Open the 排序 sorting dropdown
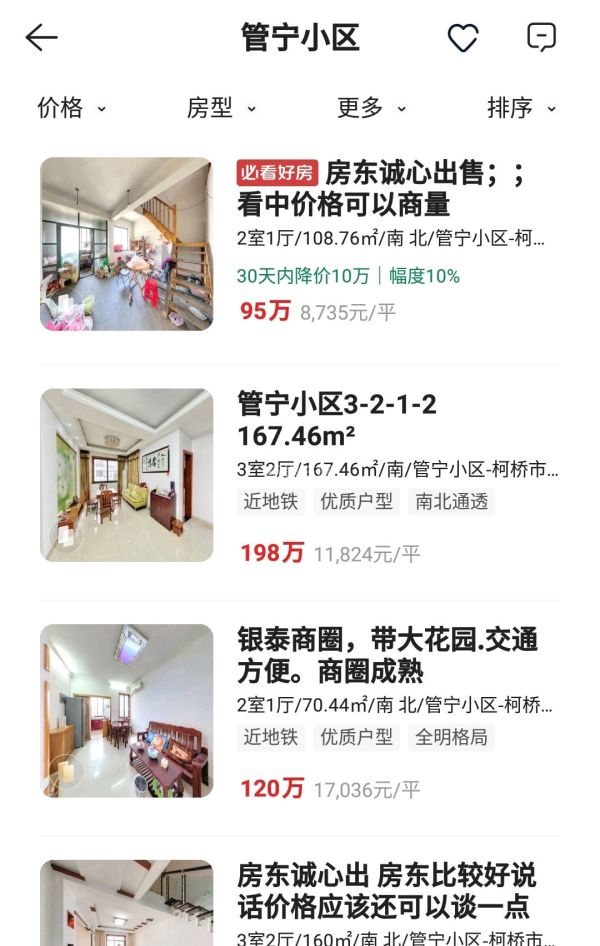 point(521,108)
